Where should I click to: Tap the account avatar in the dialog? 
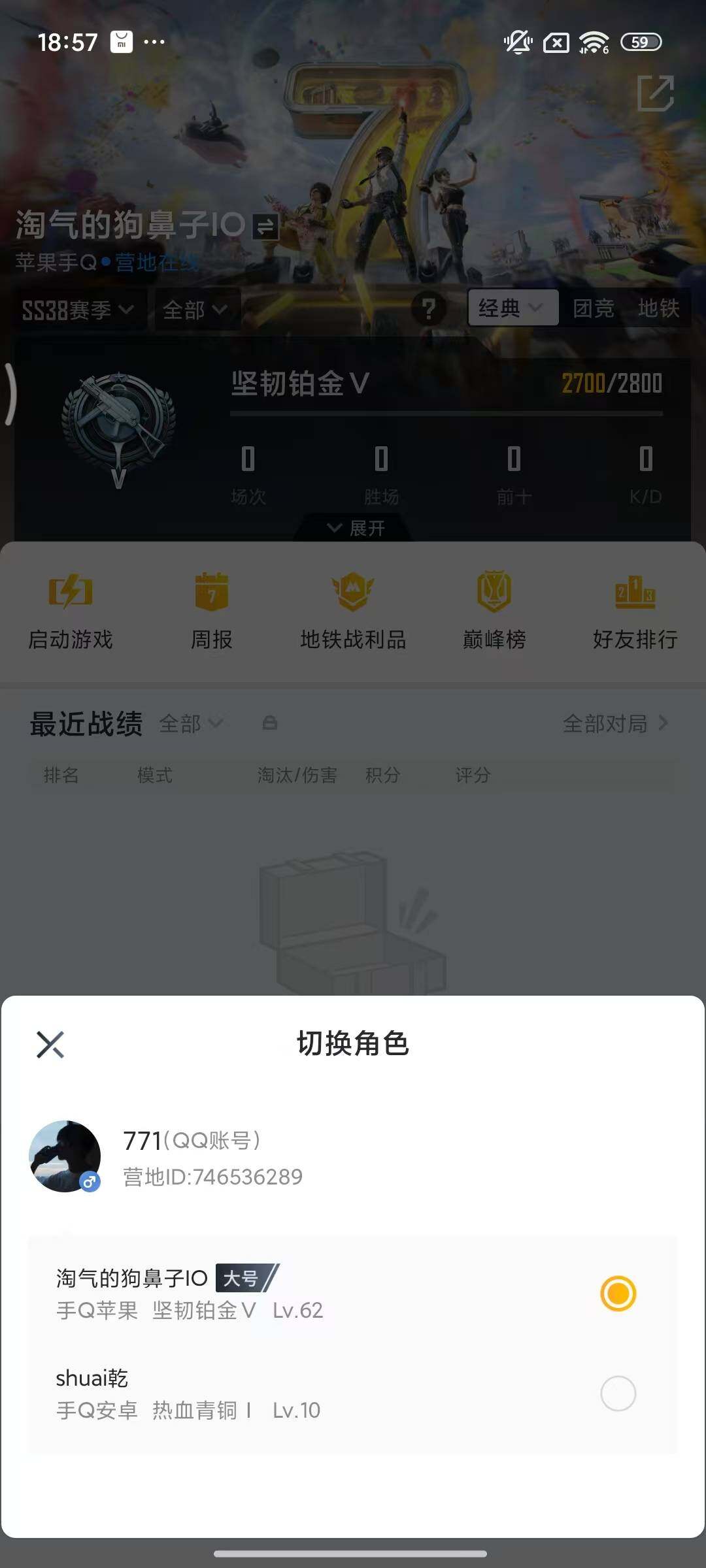pyautogui.click(x=65, y=1156)
